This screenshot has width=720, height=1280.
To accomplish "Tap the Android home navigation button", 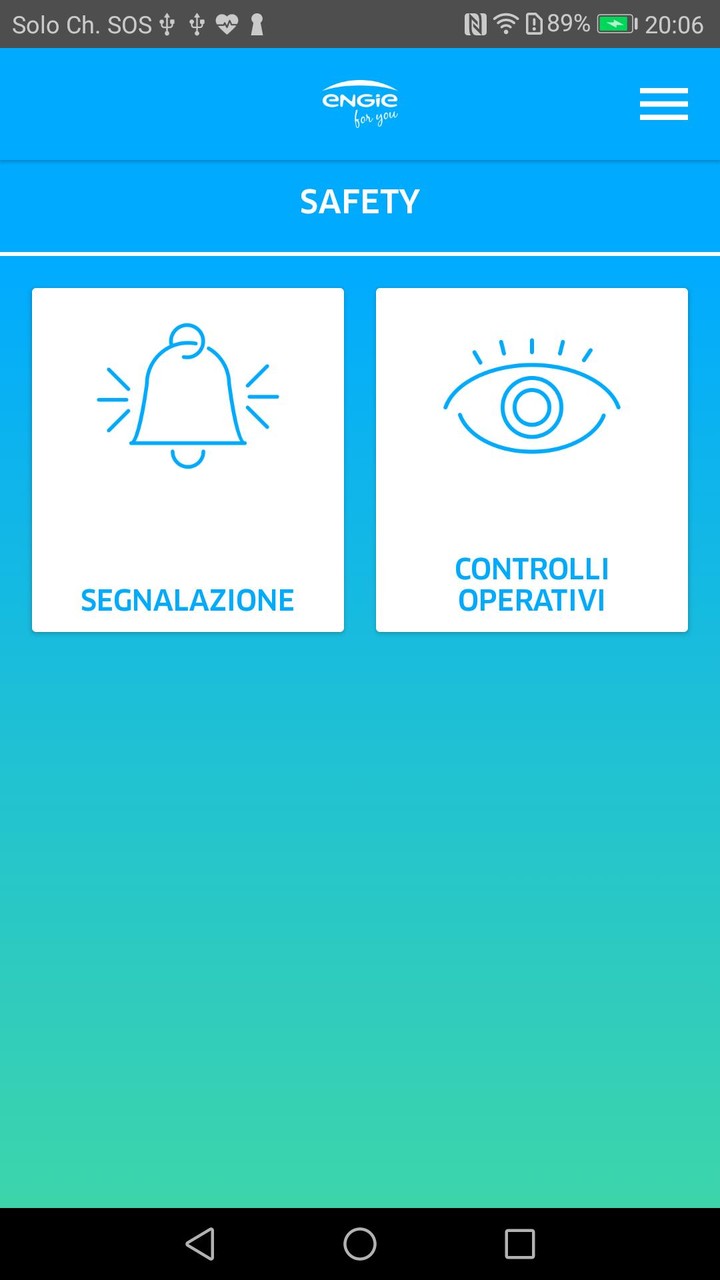I will [360, 1243].
